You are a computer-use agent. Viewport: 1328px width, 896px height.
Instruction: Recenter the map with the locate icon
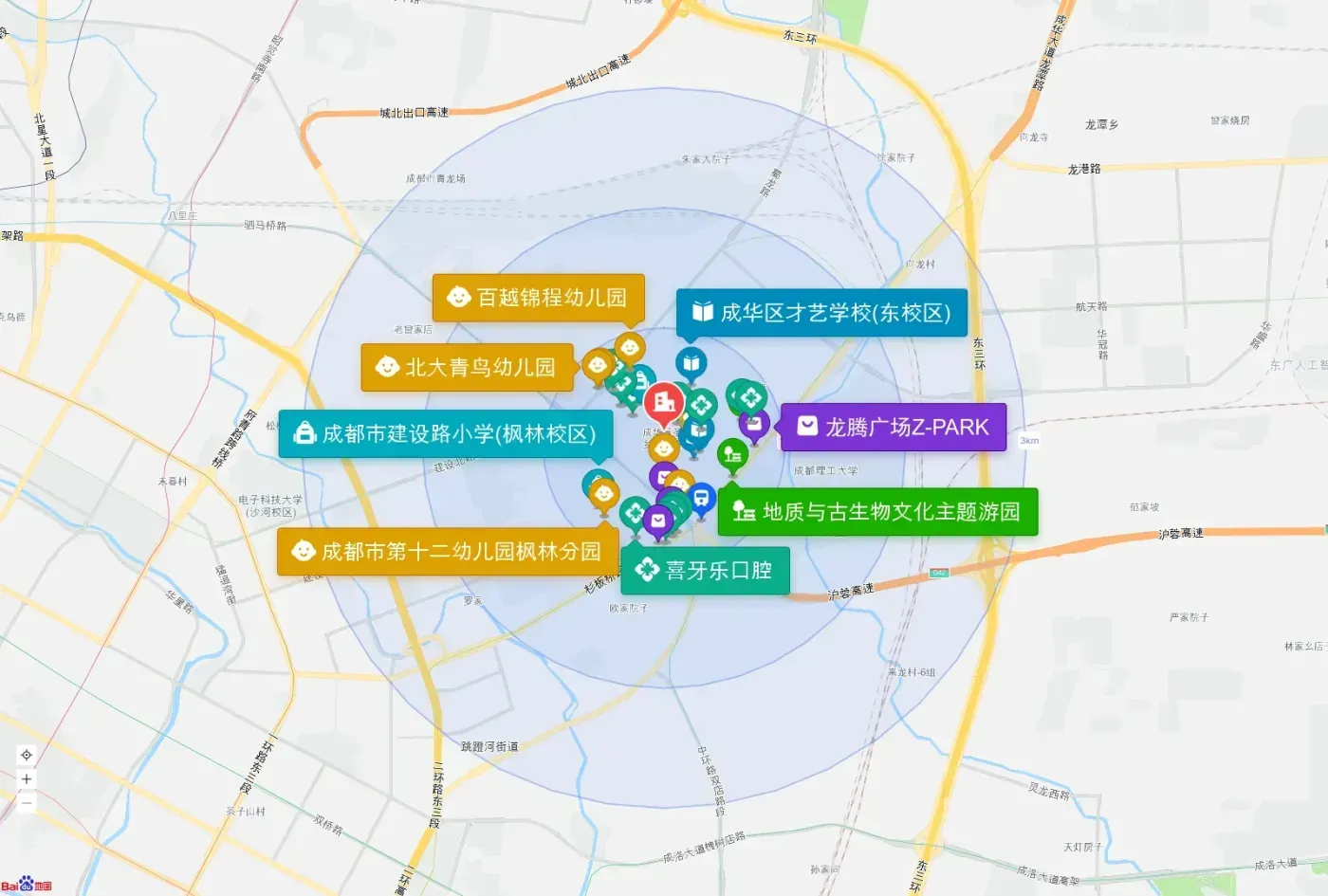pos(27,755)
